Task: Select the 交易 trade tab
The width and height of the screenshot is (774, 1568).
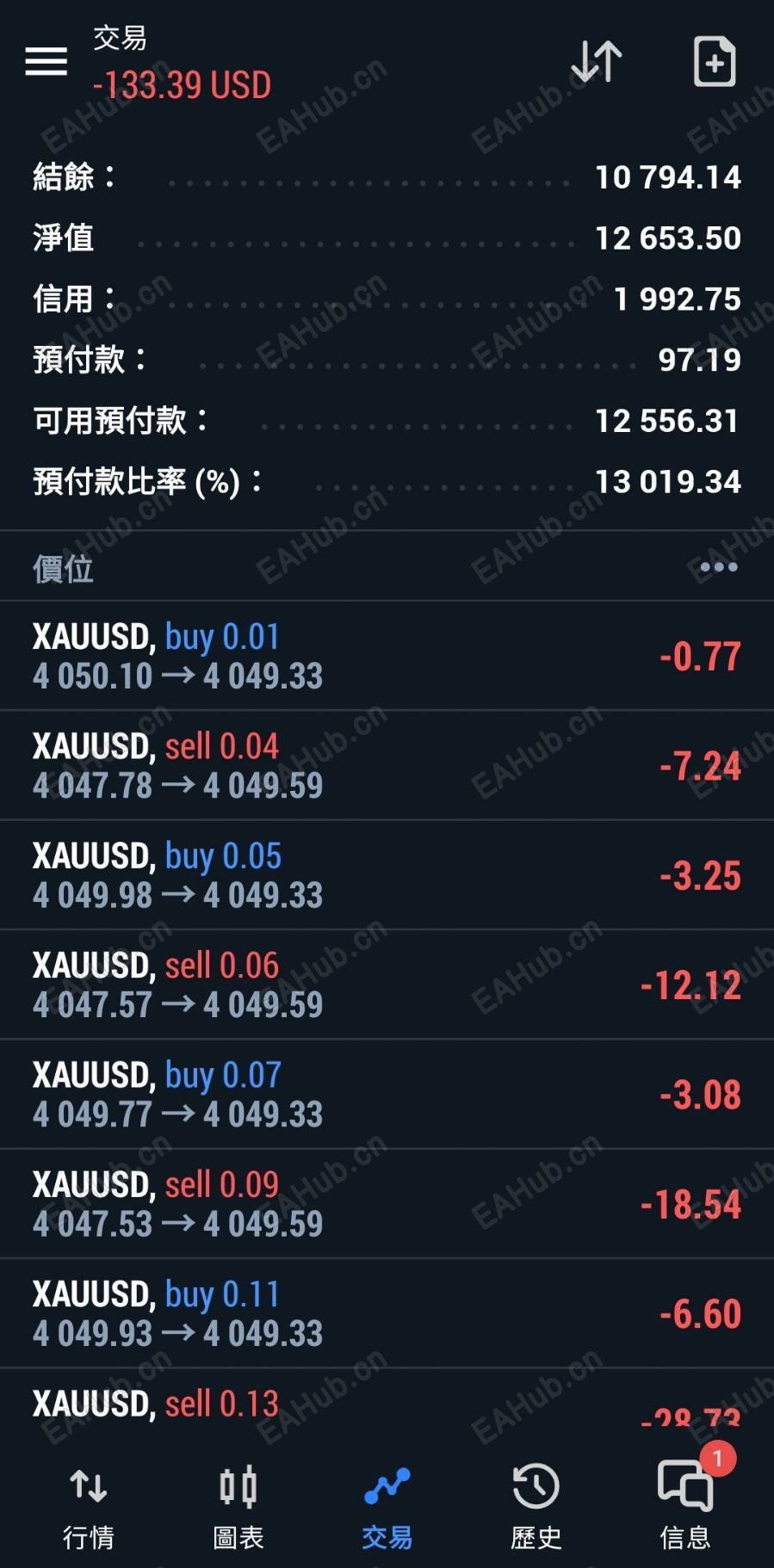Action: pos(387,1506)
